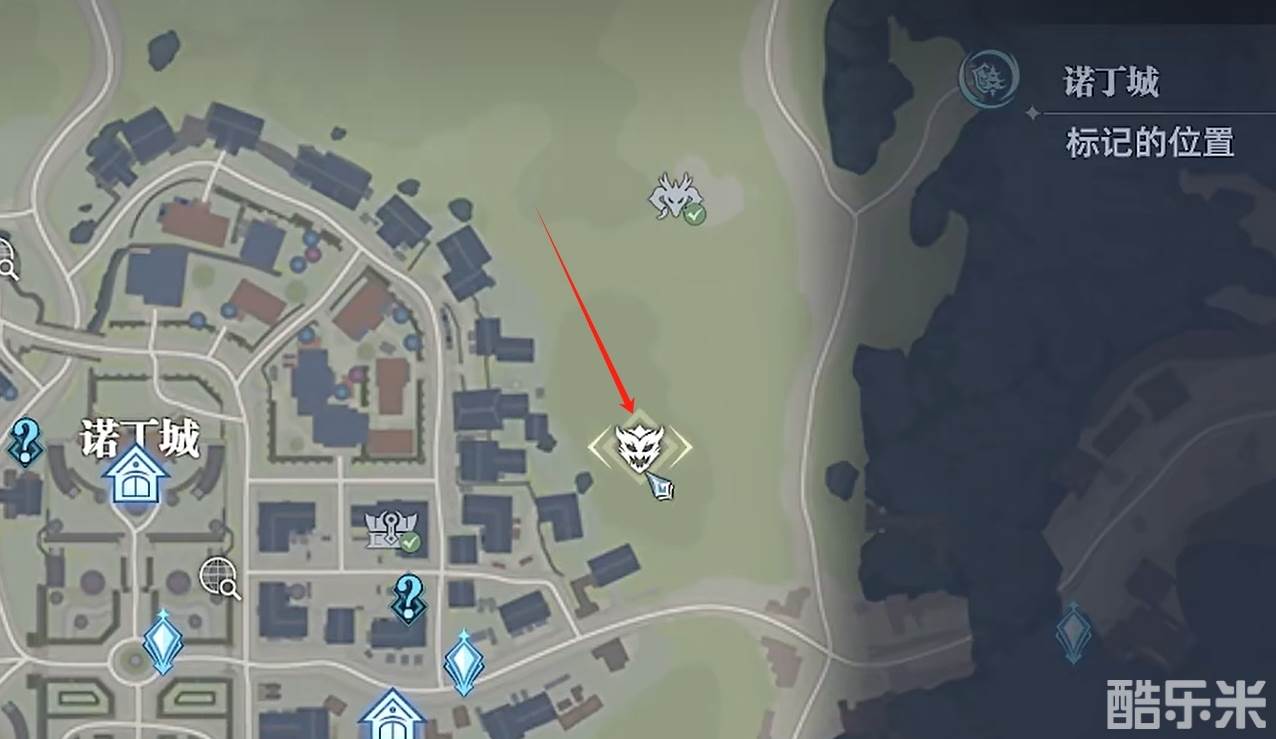The width and height of the screenshot is (1276, 739).
Task: Select the crystal waypoint in the dark fog
Action: tap(1072, 631)
